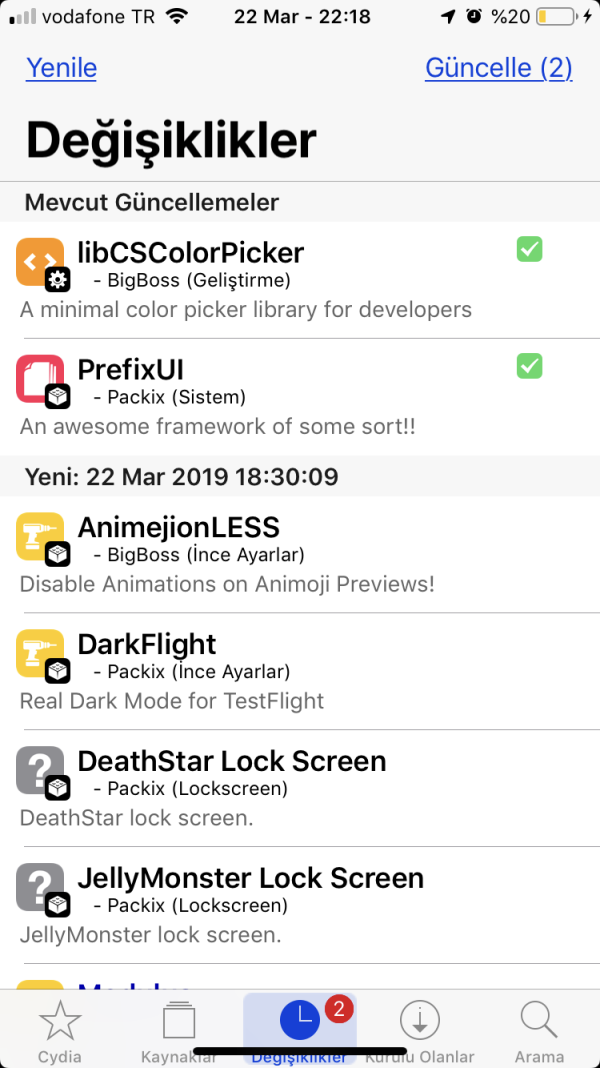Switch to the Arama search tab
Image resolution: width=600 pixels, height=1068 pixels.
coord(539,1030)
